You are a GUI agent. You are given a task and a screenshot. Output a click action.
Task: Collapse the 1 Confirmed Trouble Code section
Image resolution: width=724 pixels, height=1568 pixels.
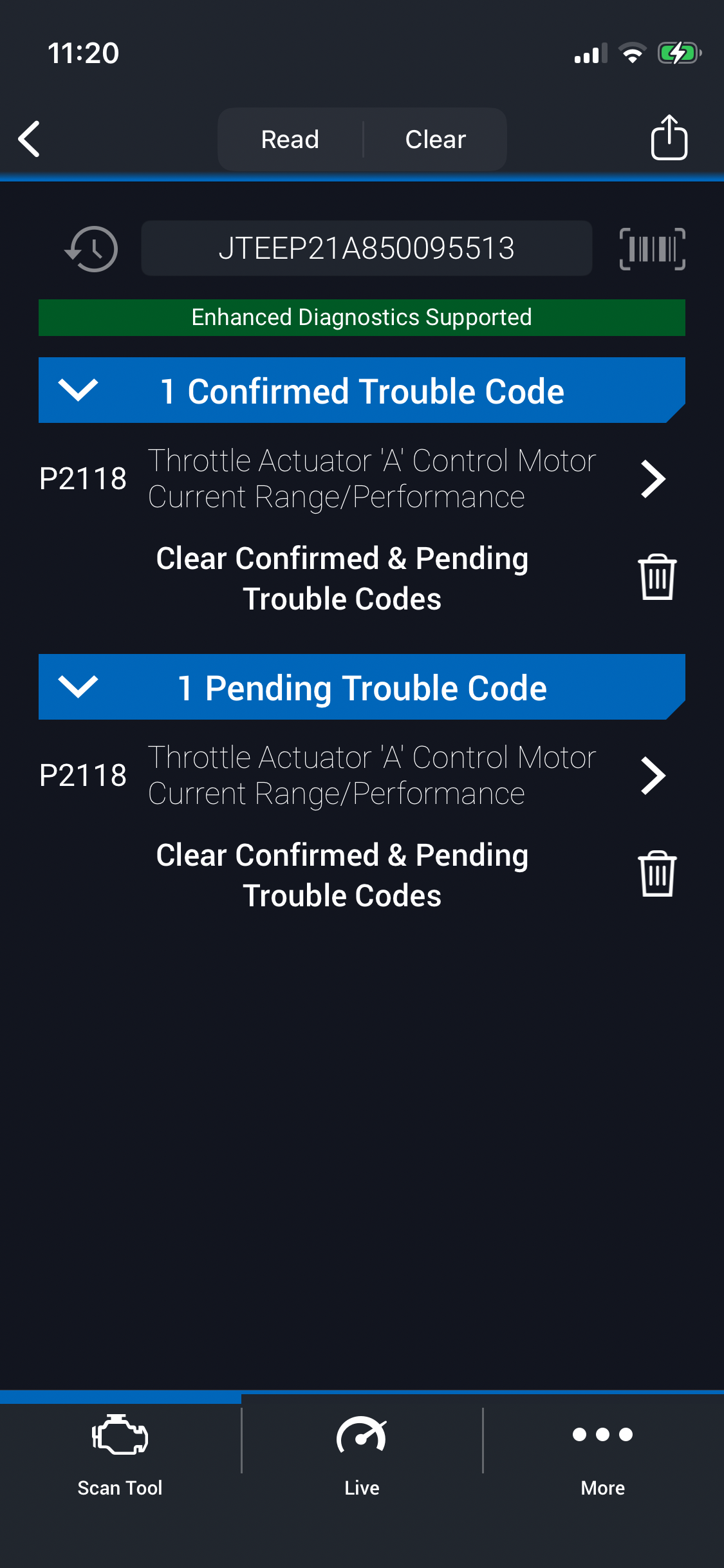tap(78, 390)
